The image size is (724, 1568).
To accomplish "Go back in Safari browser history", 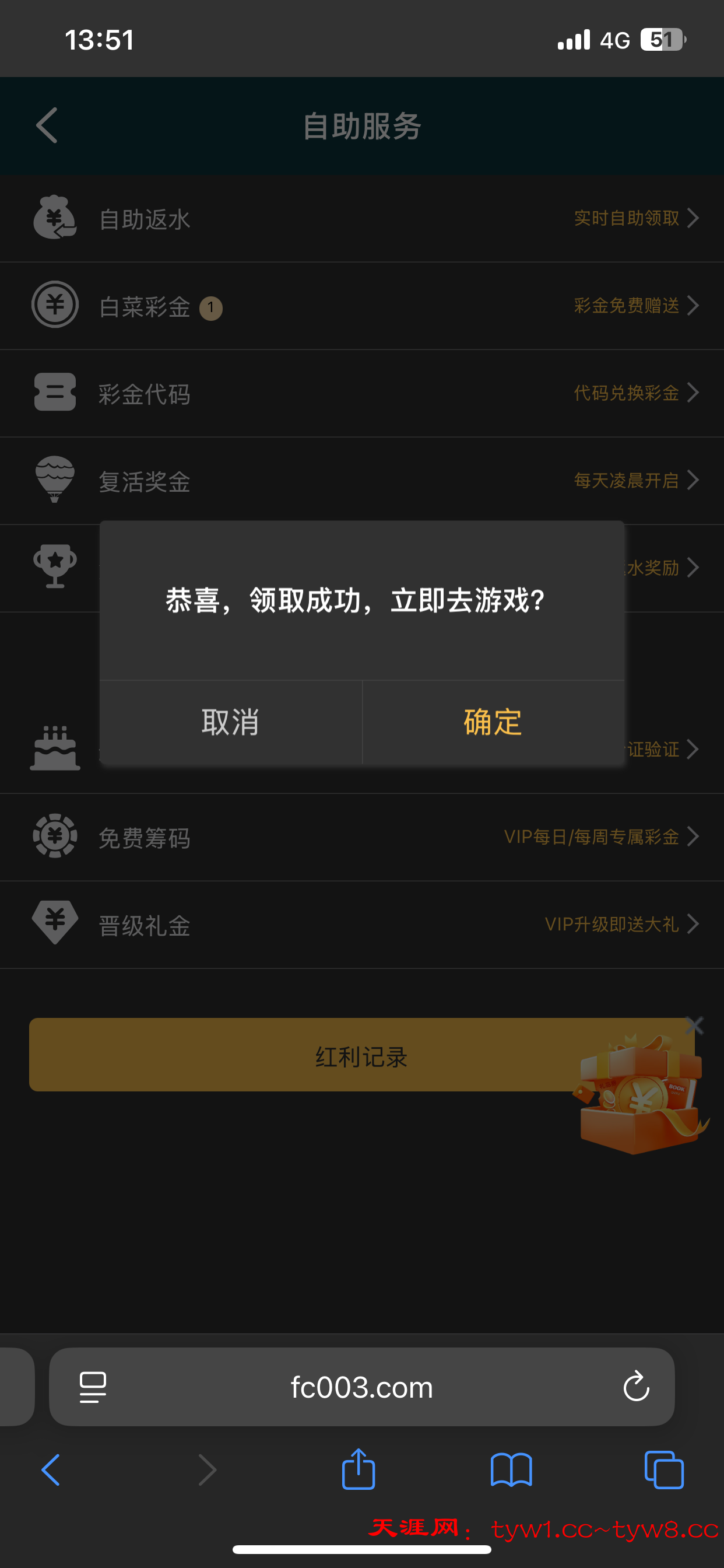I will click(x=51, y=1470).
